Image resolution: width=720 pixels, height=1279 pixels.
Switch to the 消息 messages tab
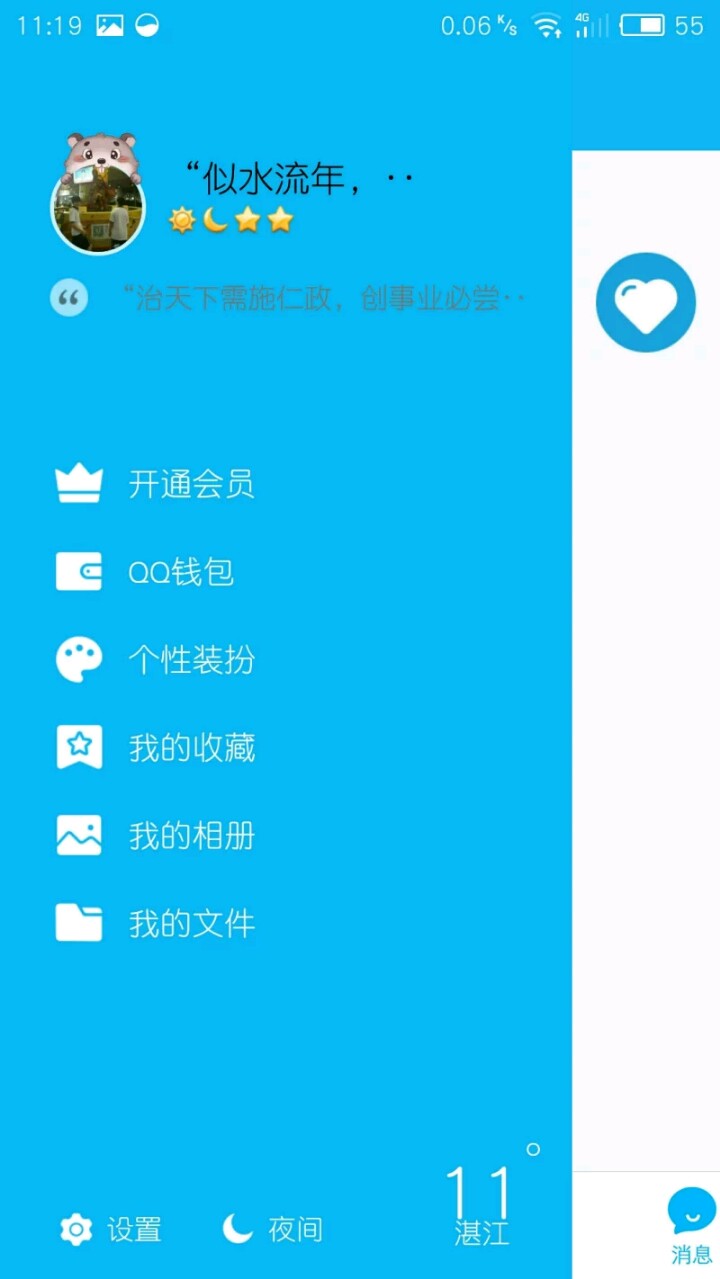(x=691, y=1224)
